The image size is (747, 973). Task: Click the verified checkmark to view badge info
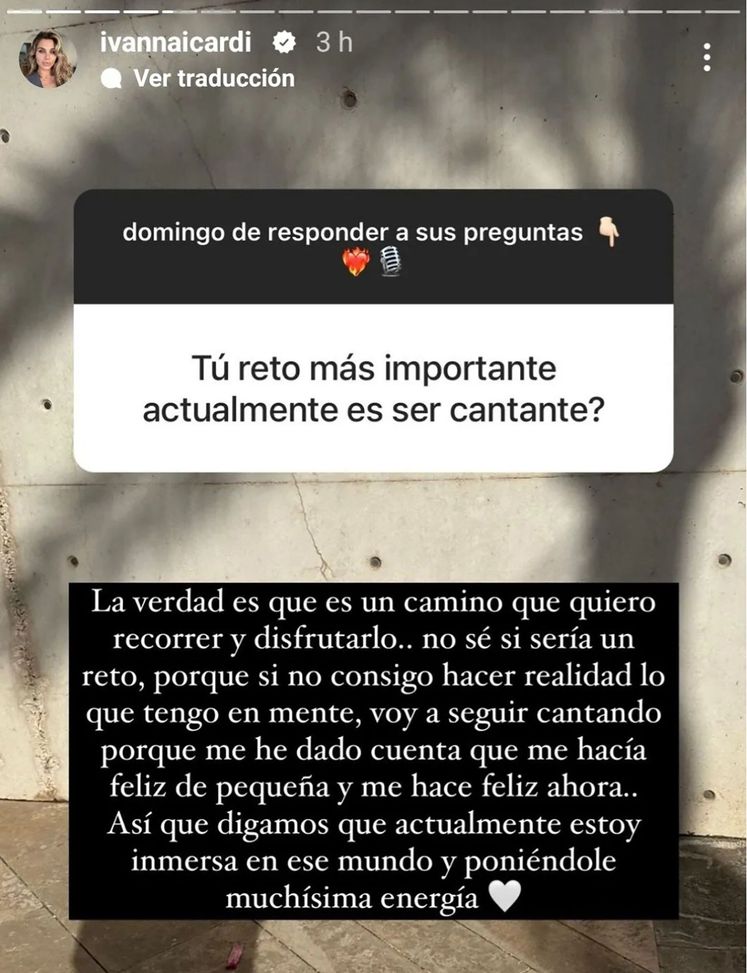285,43
